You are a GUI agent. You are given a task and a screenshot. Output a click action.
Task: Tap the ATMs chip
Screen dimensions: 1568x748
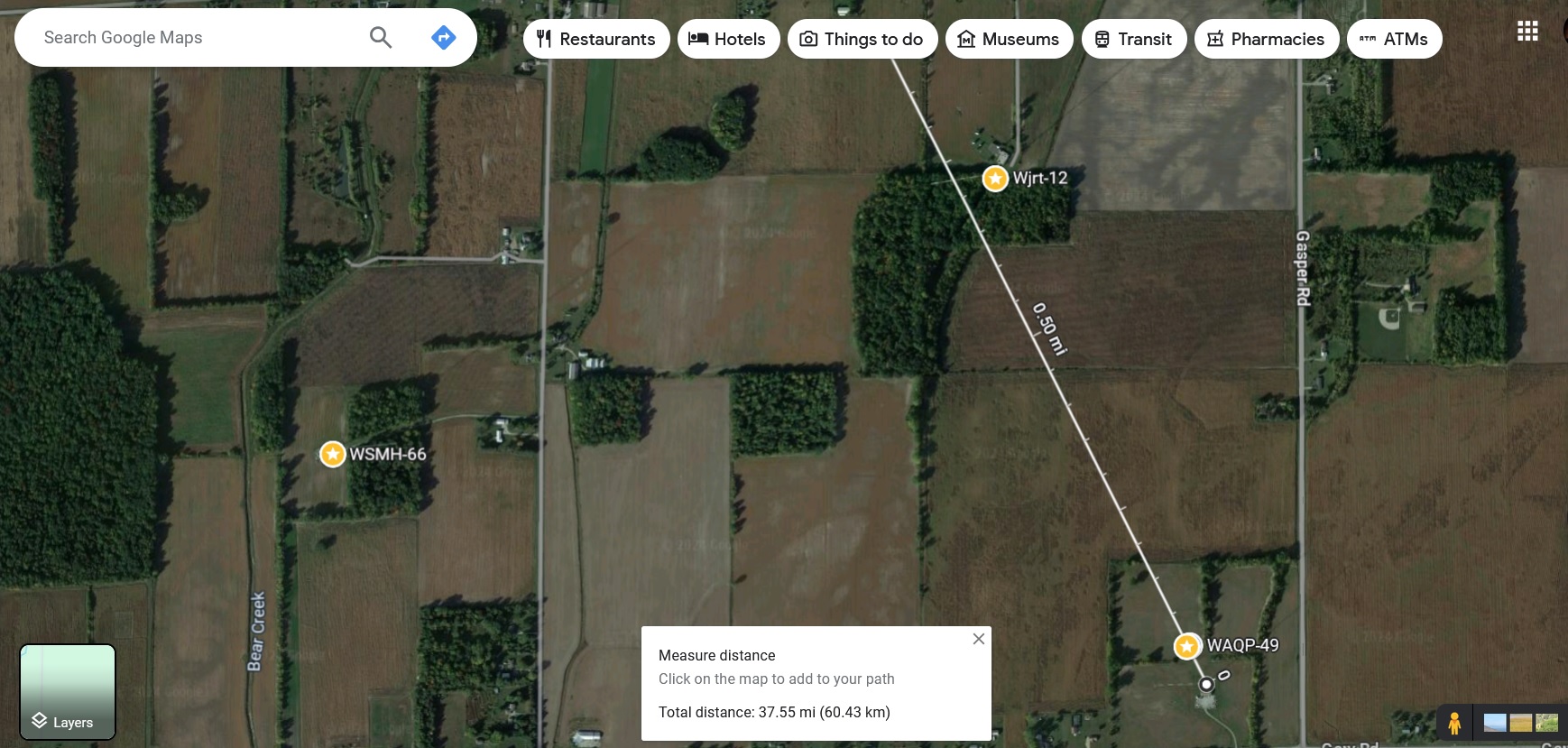pos(1394,39)
